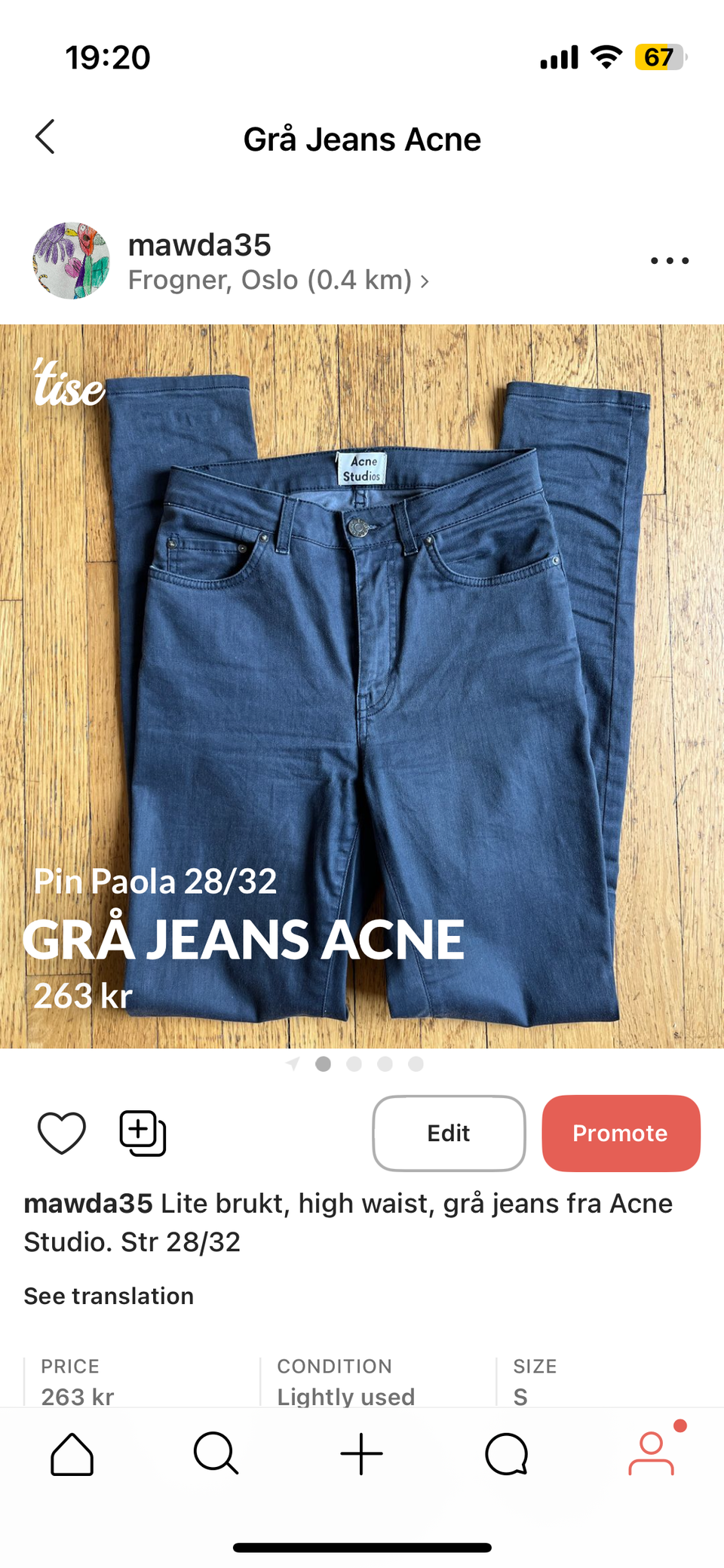The height and width of the screenshot is (1568, 724).
Task: Create a new listing with the plus
Action: tap(362, 1453)
